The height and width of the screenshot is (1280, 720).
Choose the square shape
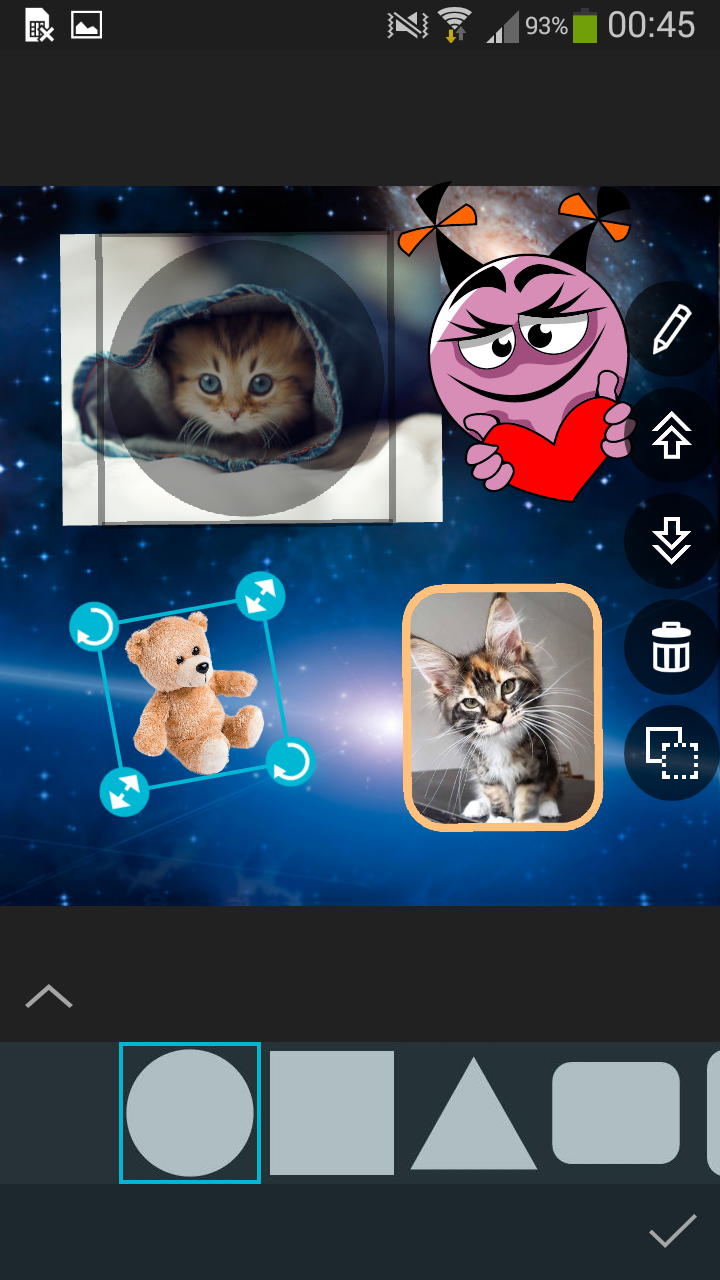click(x=332, y=1112)
